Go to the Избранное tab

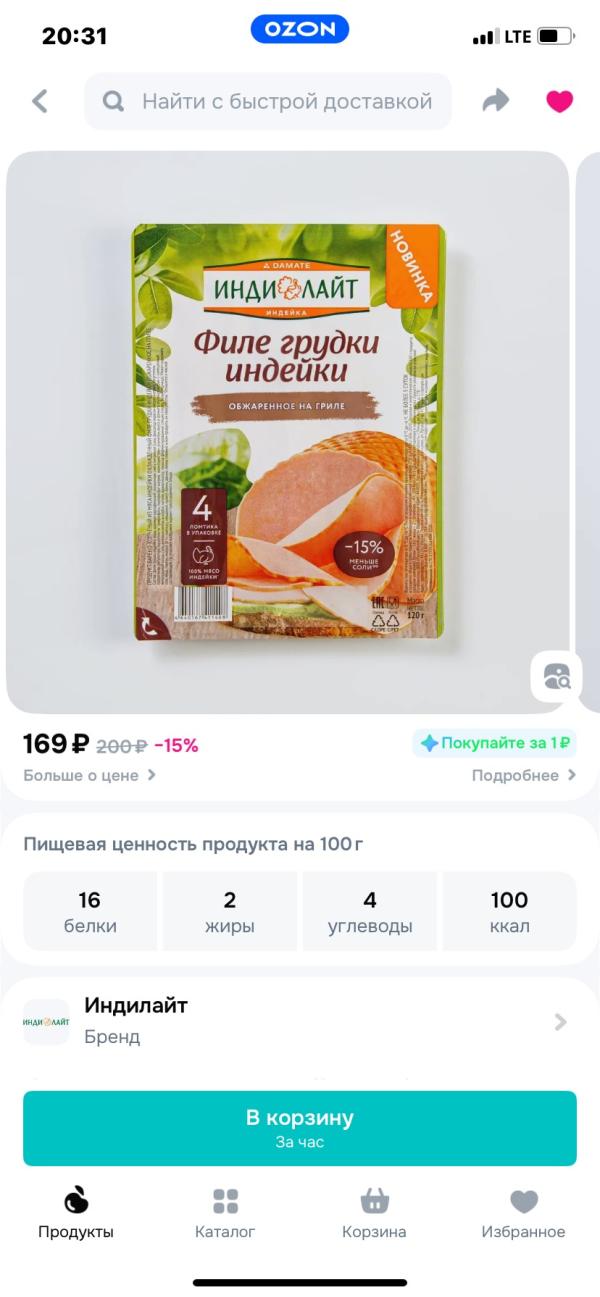point(523,1213)
